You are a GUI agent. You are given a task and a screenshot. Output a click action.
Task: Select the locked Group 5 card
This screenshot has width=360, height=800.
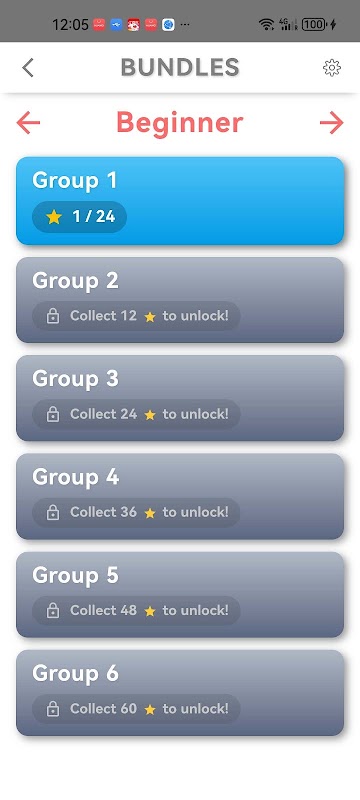click(x=180, y=594)
